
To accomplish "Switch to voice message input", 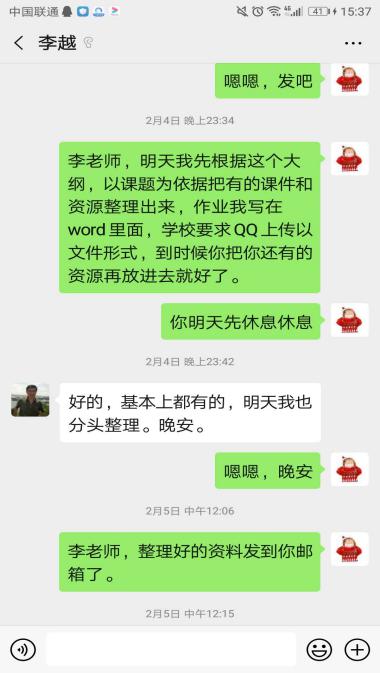I will [x=23, y=650].
